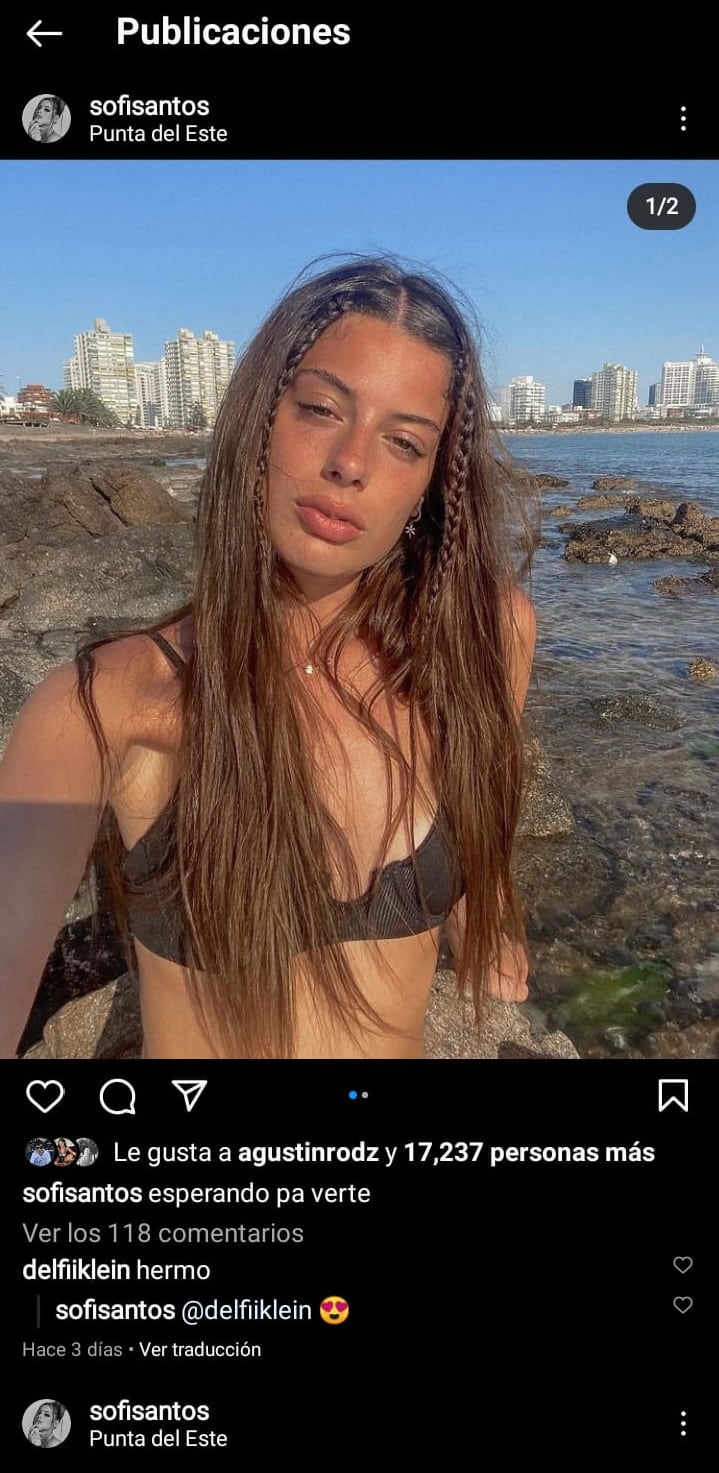
Task: View all 118 comments
Action: click(x=163, y=1233)
